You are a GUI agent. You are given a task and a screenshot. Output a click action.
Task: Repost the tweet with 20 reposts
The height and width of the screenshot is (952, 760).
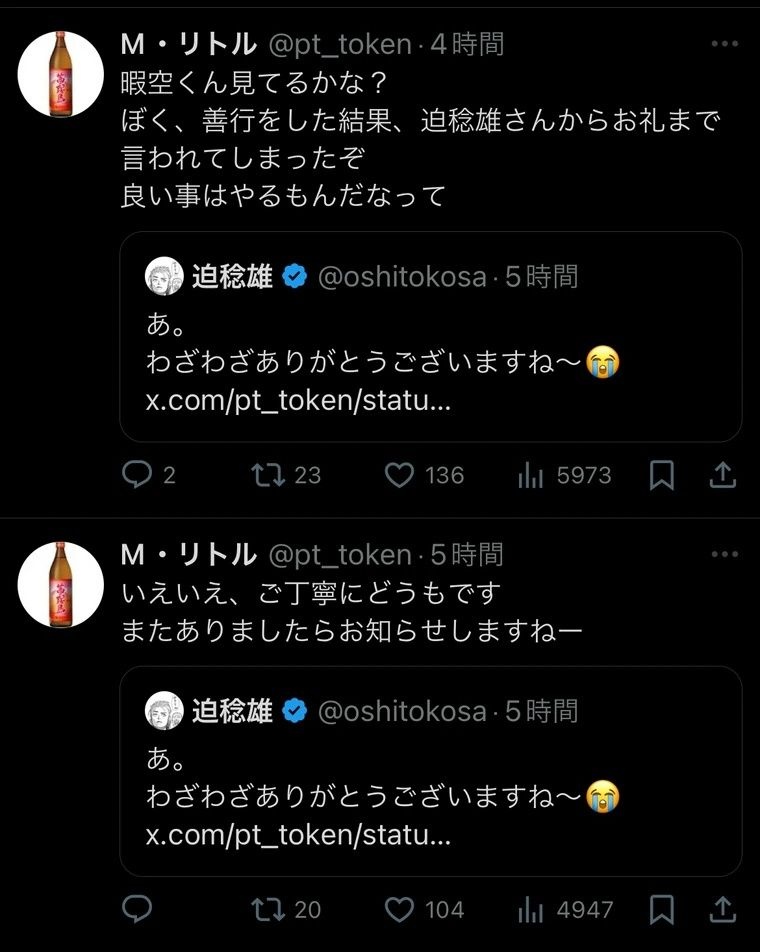point(267,909)
